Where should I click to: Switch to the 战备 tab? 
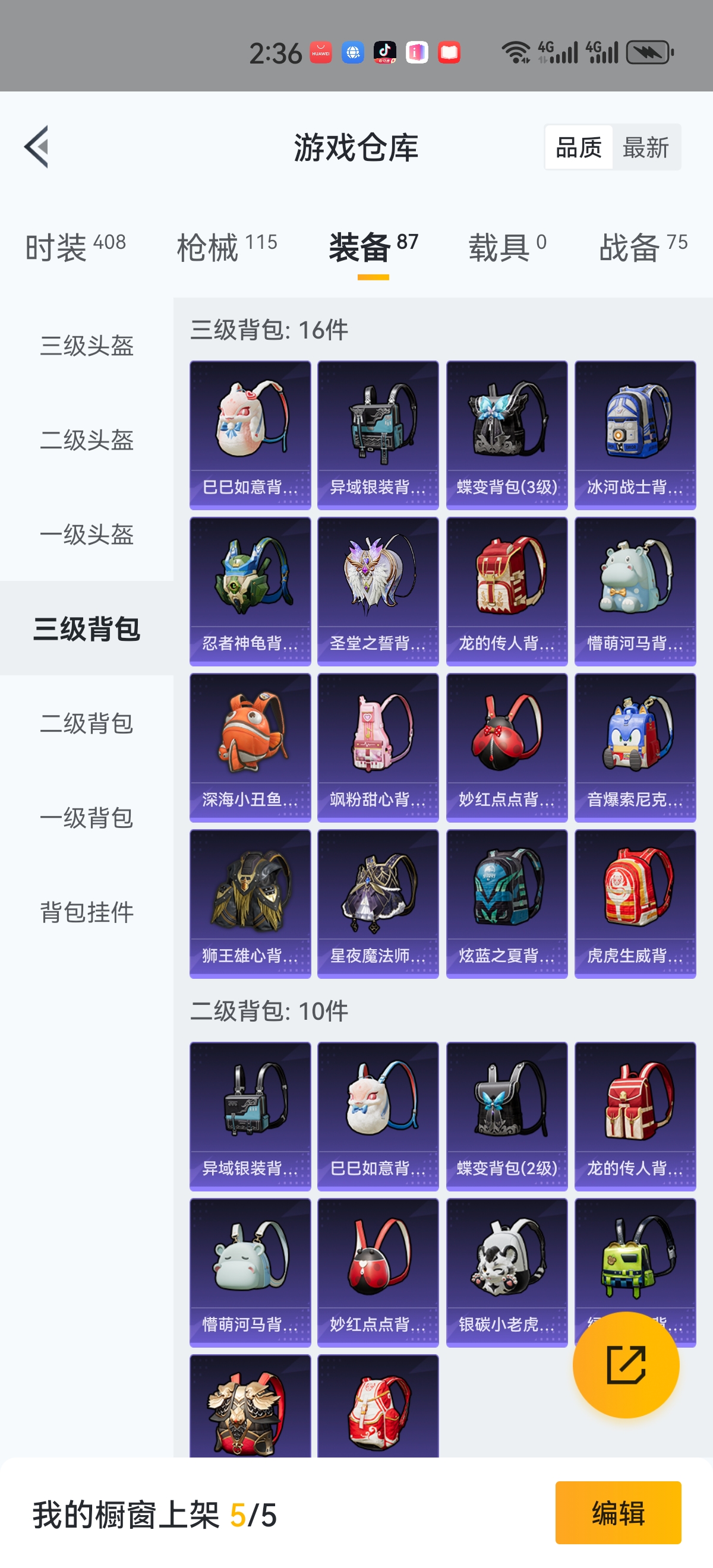pyautogui.click(x=643, y=247)
